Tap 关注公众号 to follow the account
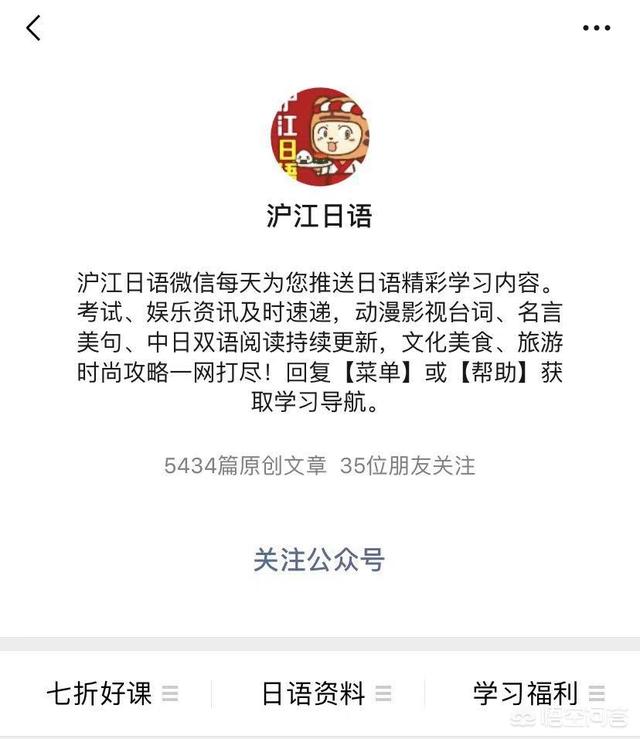The image size is (640, 739). pyautogui.click(x=319, y=559)
